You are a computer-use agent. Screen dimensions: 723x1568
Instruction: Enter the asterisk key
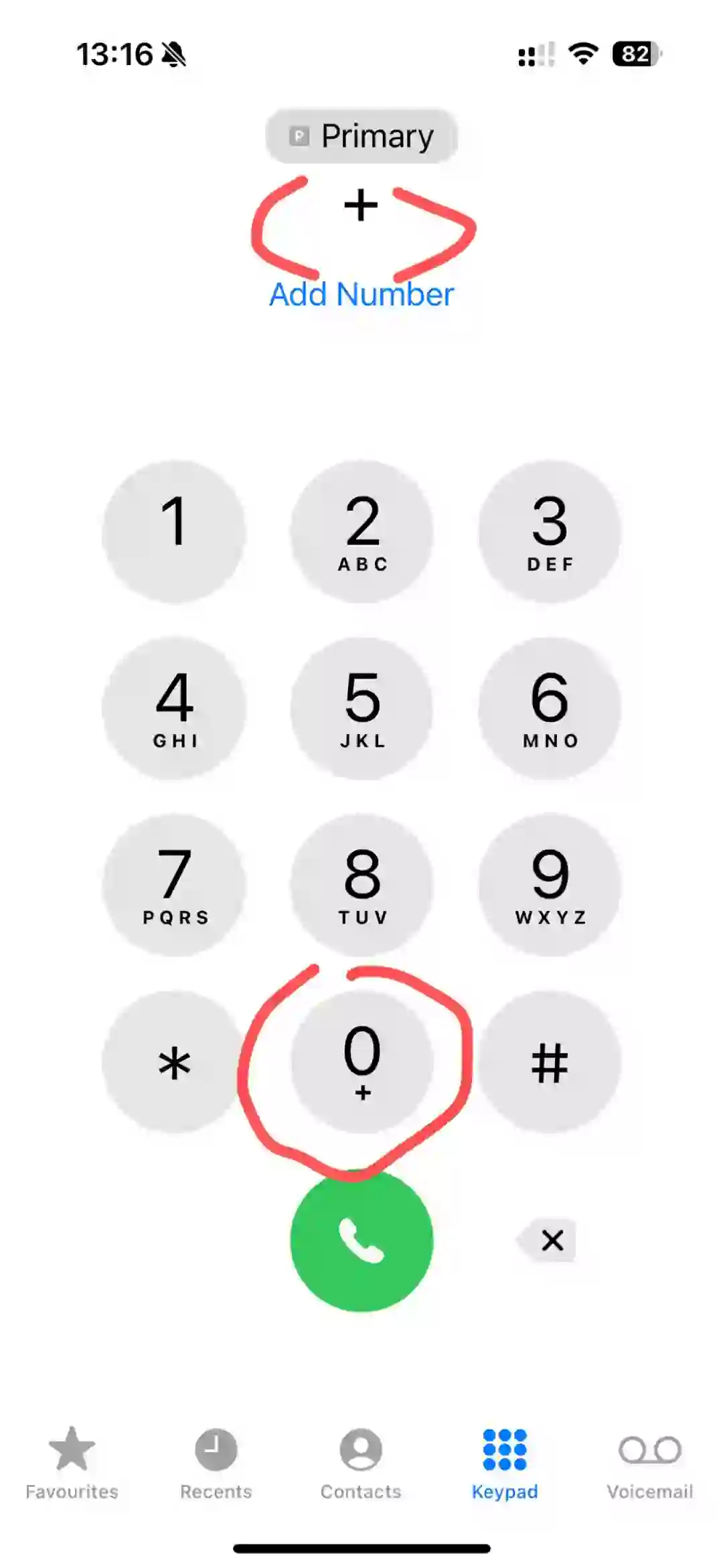[174, 1062]
